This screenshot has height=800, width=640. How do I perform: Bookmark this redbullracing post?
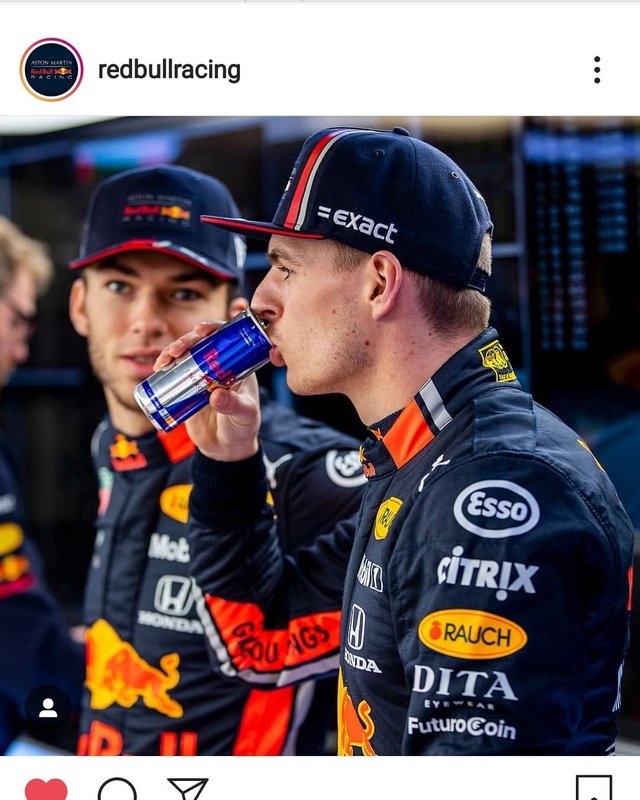[x=593, y=790]
